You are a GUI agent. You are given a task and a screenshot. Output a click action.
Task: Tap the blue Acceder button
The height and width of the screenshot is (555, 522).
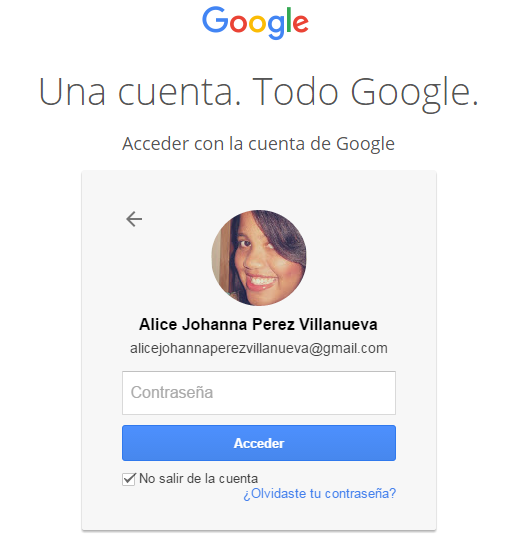point(259,443)
